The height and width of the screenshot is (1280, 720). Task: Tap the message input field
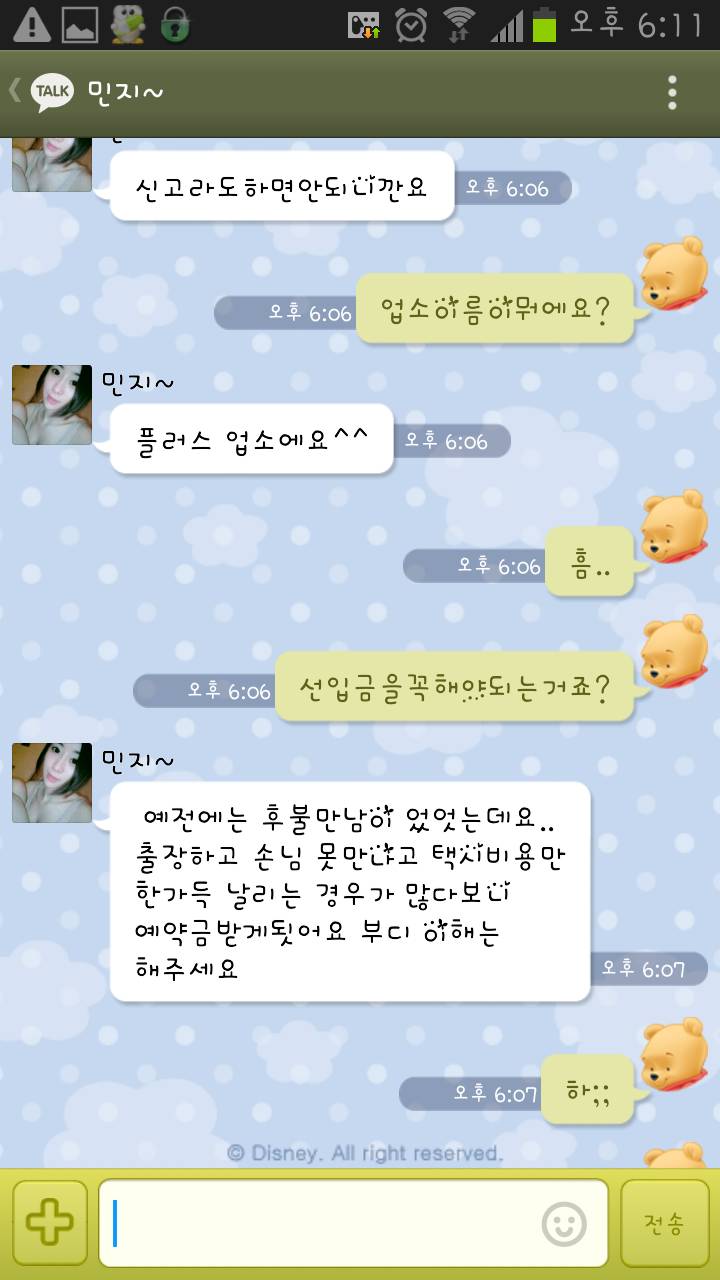[330, 1222]
